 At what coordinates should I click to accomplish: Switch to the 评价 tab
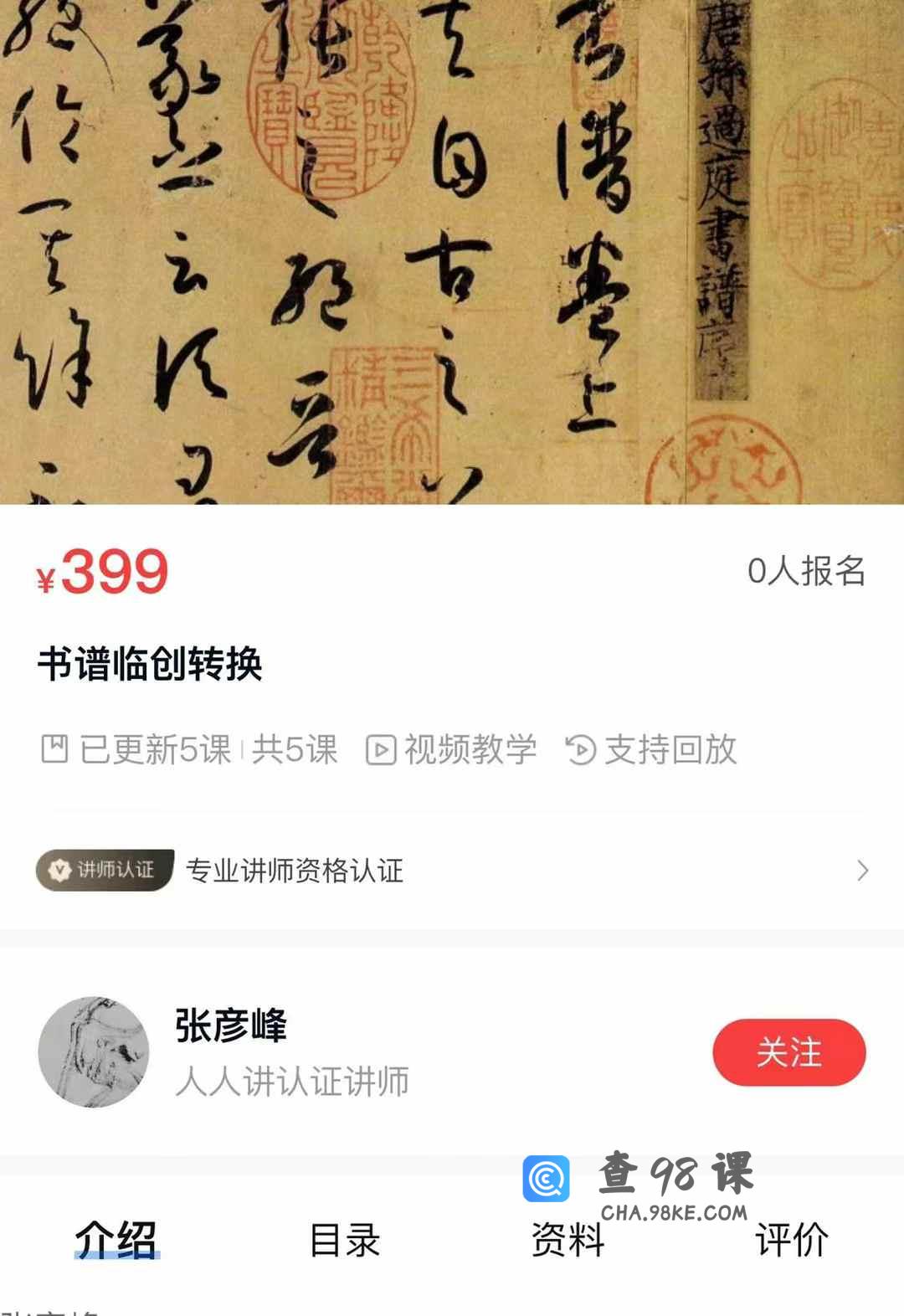click(x=791, y=1240)
